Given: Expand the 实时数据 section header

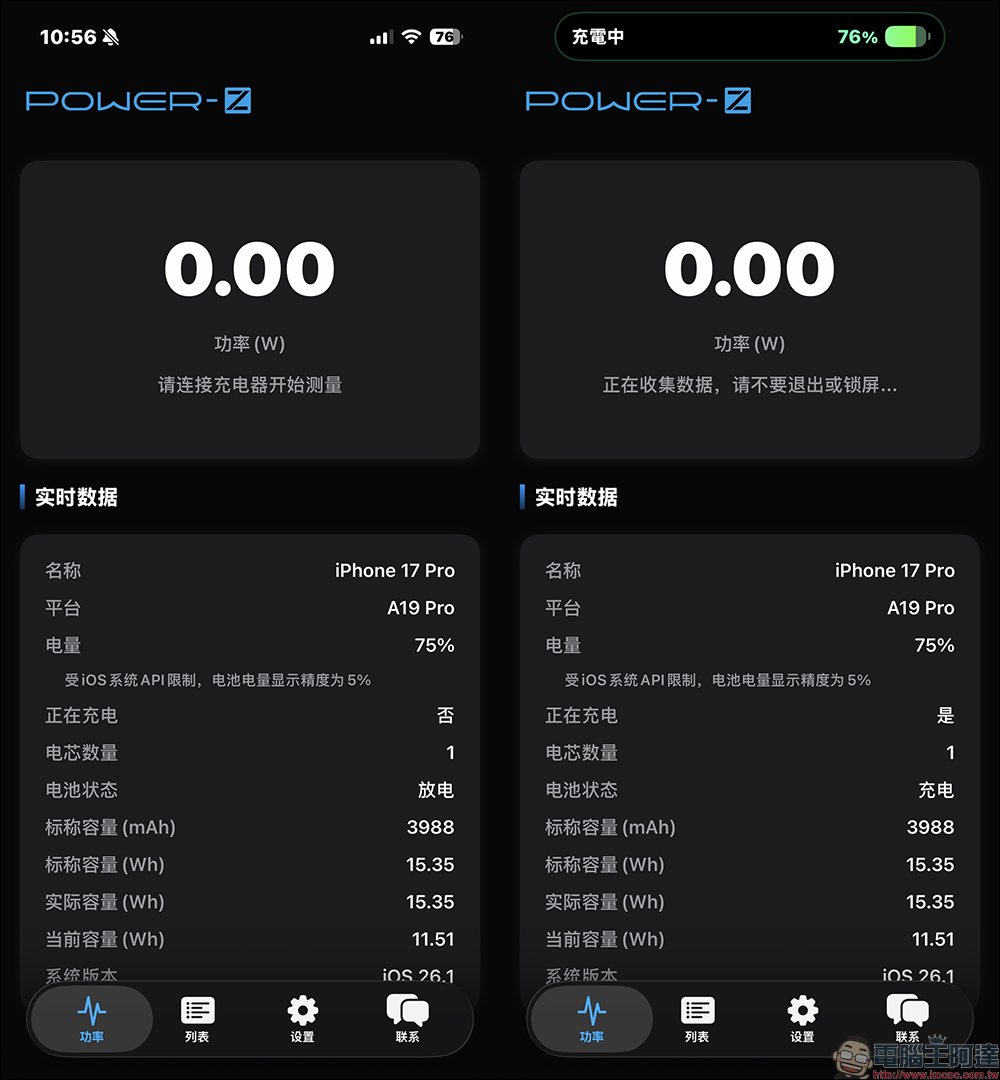Looking at the screenshot, I should pos(75,497).
